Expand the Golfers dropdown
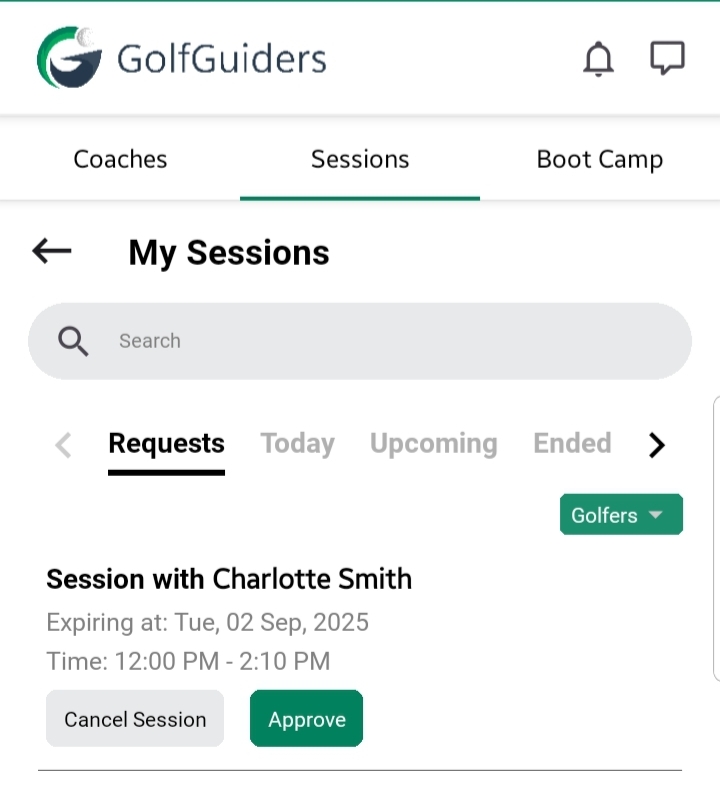 point(620,515)
